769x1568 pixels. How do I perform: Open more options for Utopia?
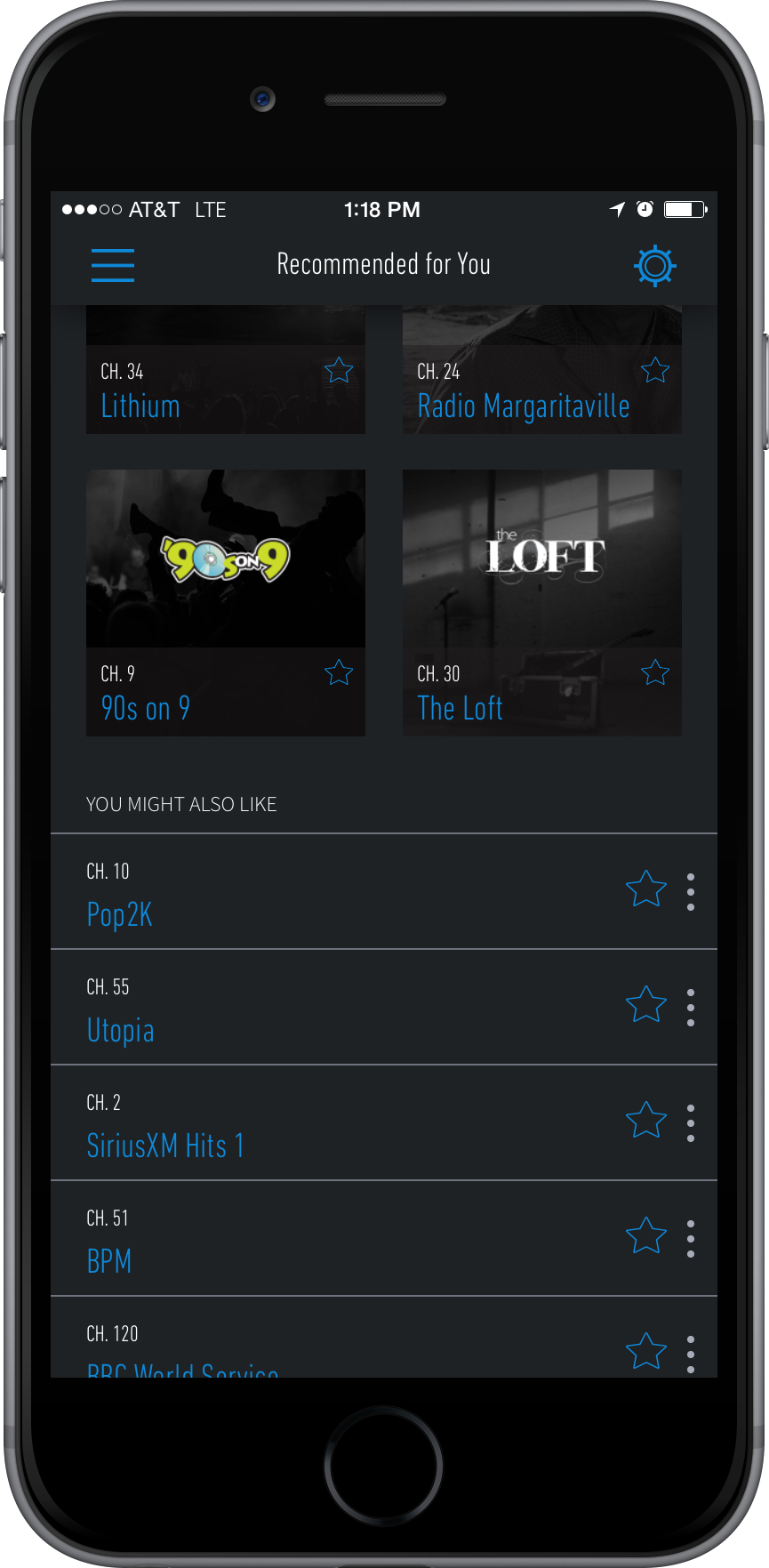(691, 1008)
